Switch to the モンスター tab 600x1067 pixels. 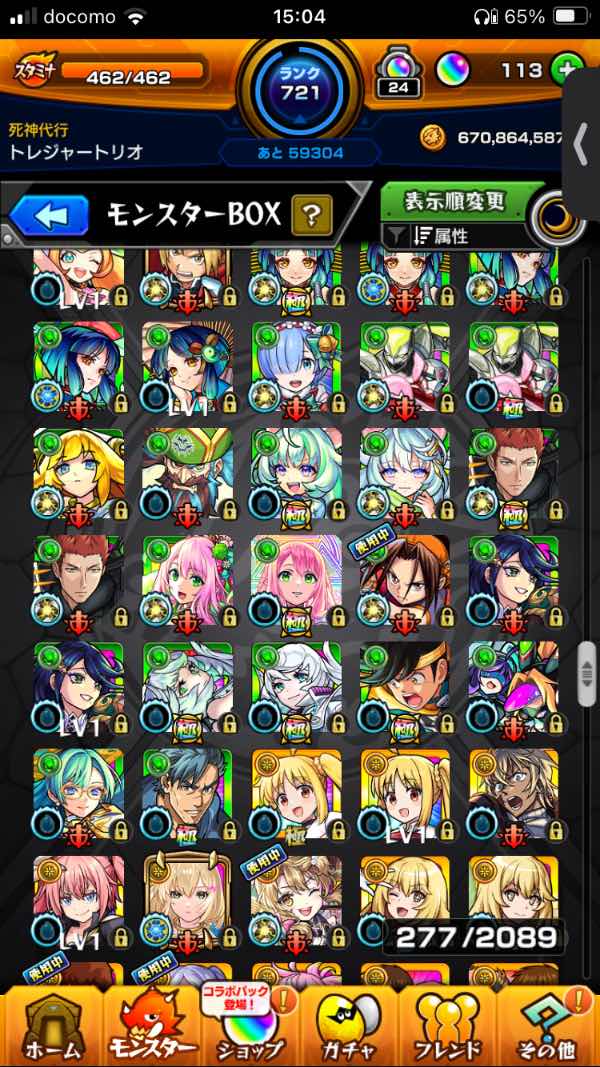[154, 1025]
